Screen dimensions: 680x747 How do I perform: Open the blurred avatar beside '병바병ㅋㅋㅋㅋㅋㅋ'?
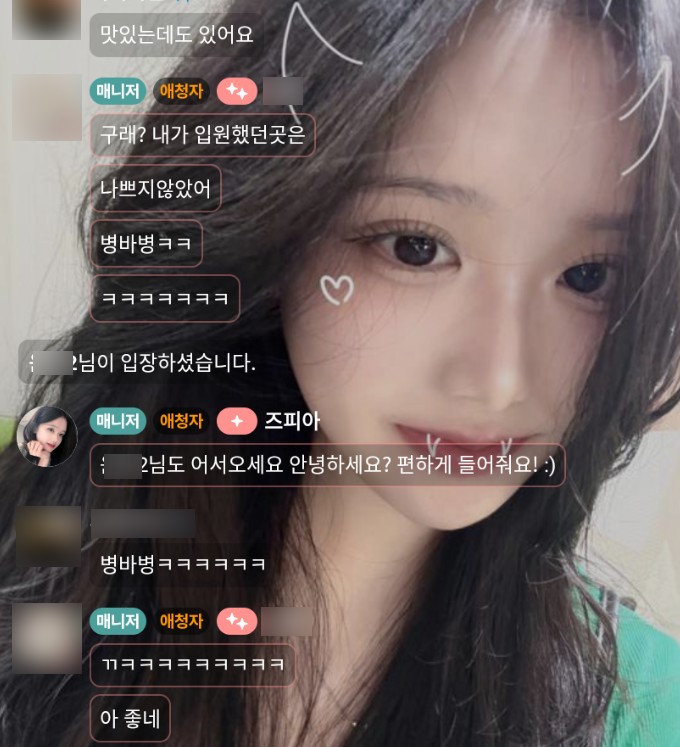48,537
